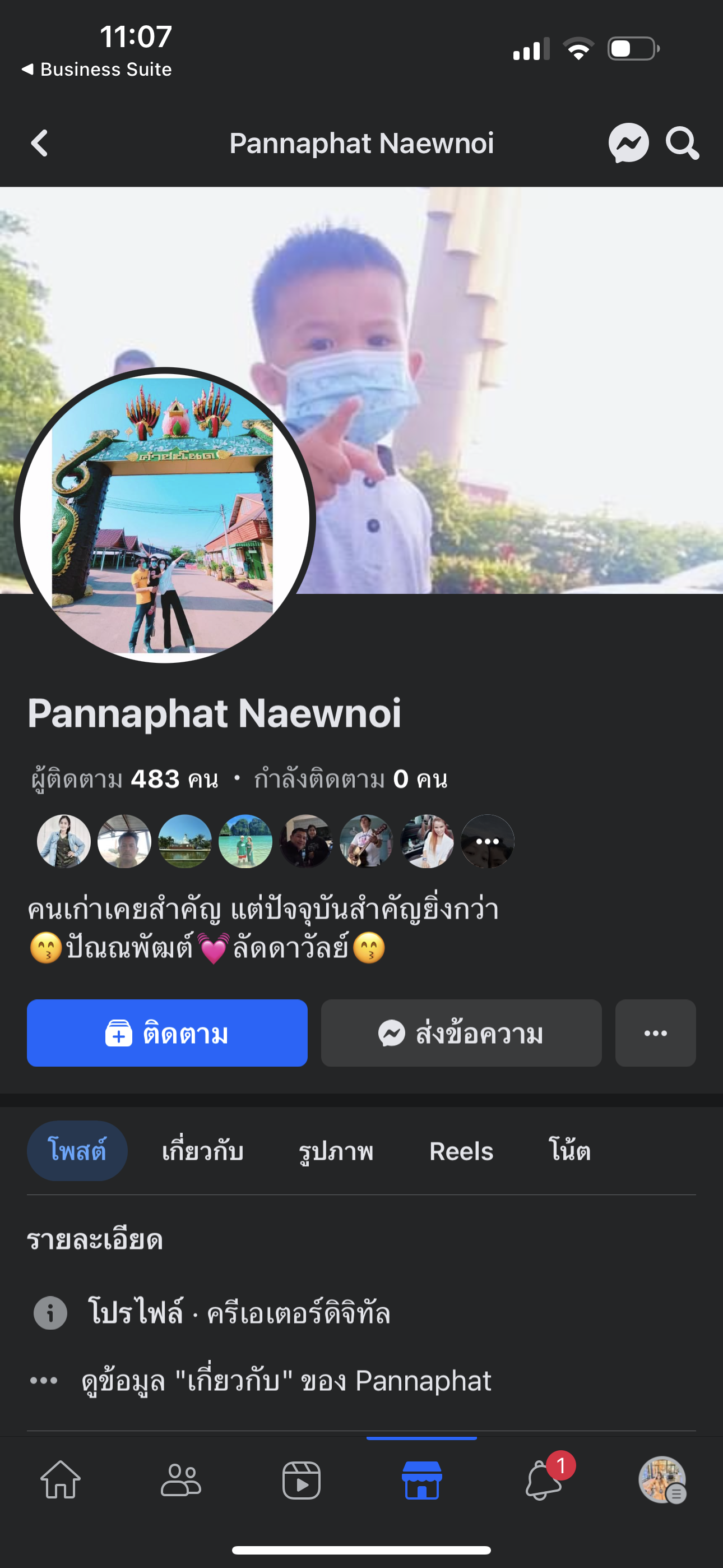
Task: Open ดูข้อมูล "เกี่ยวกับ" ของ Pannaphat
Action: (286, 1381)
